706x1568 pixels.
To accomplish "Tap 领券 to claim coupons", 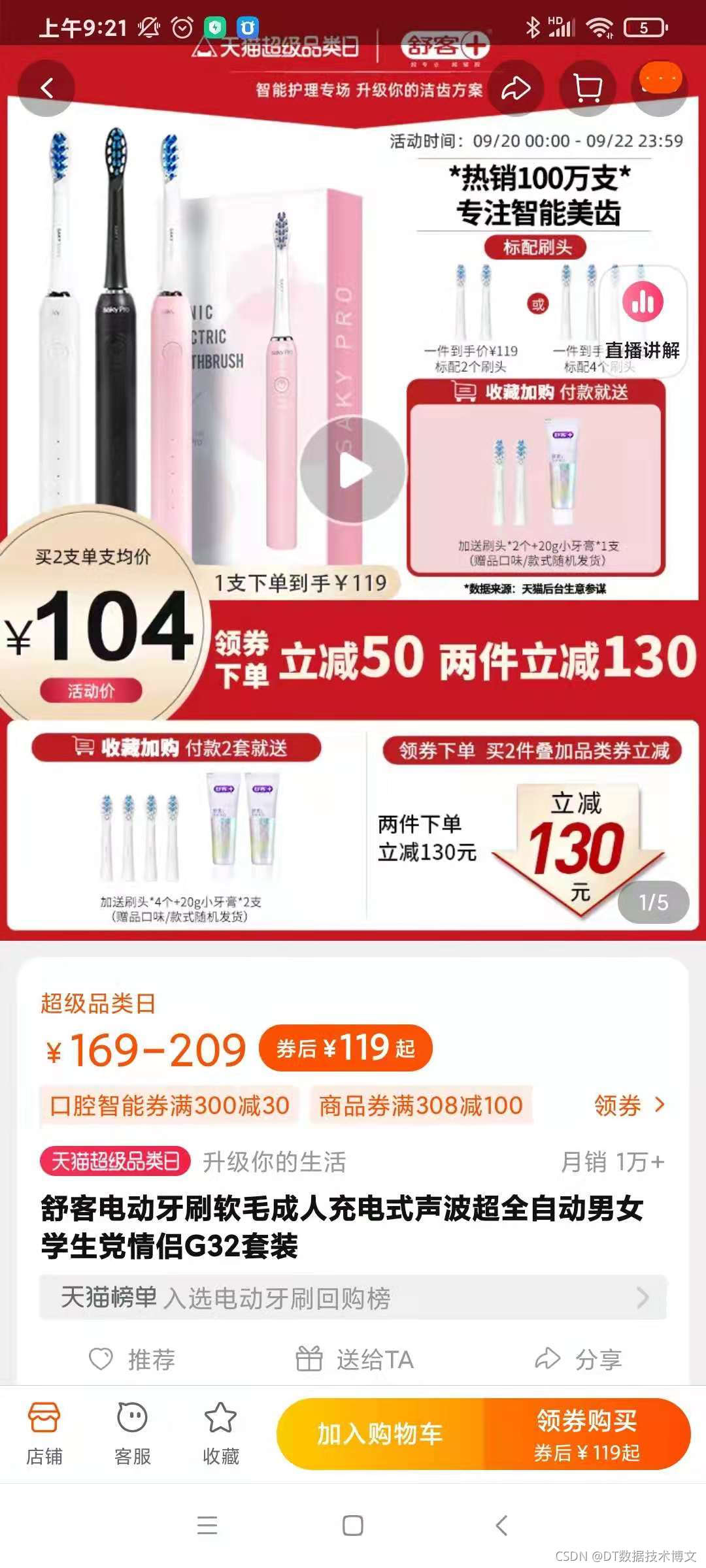I will pos(628,1105).
